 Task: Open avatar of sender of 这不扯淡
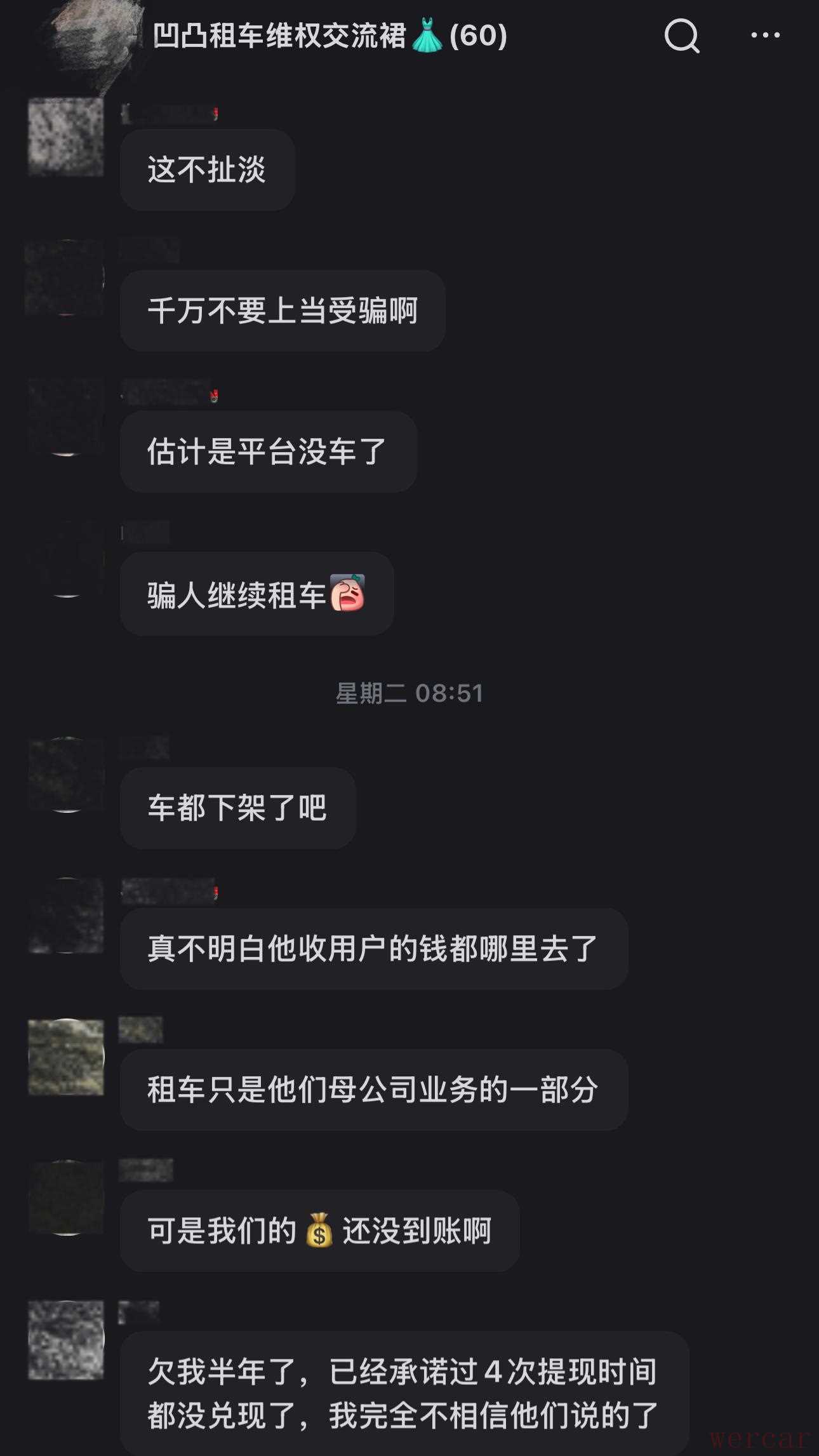coord(66,137)
